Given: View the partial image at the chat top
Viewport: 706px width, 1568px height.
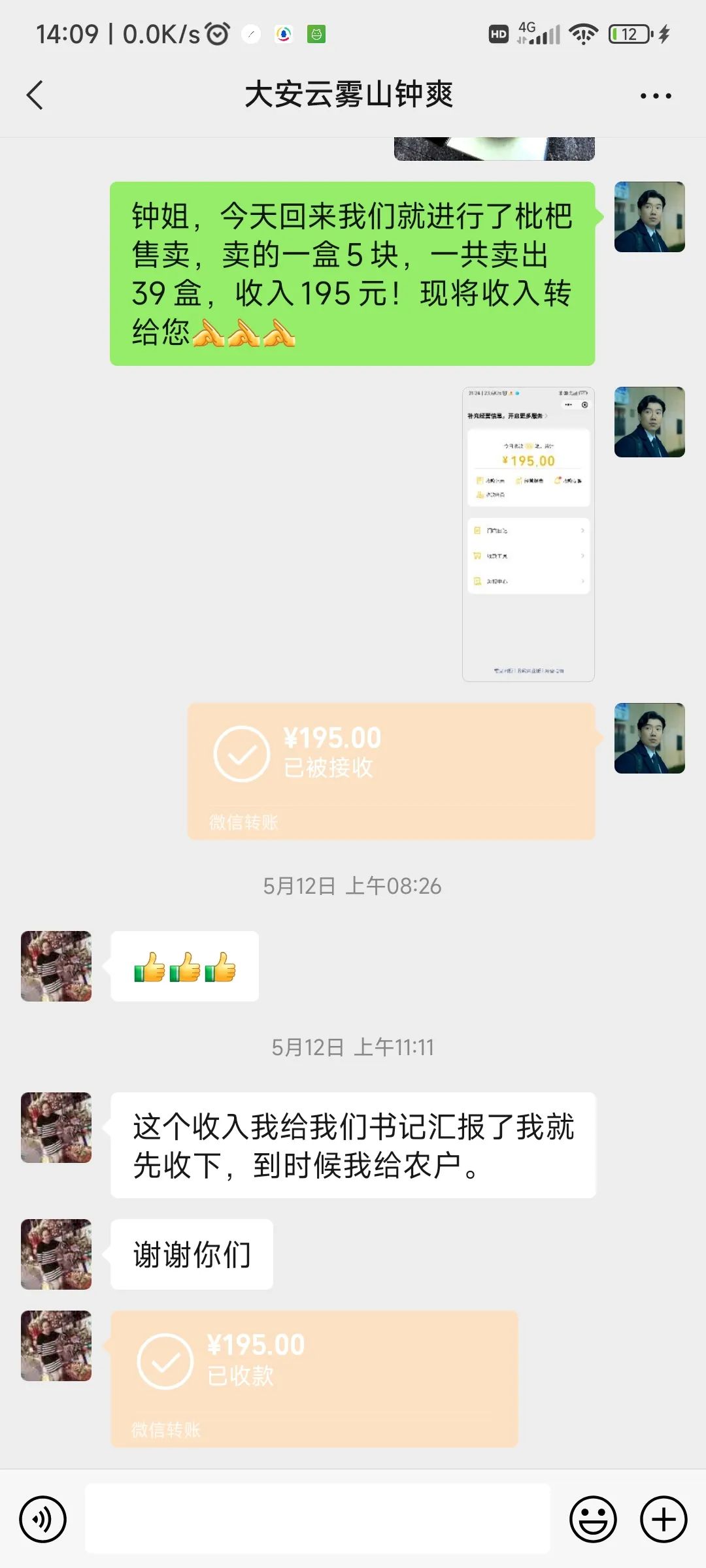Looking at the screenshot, I should click(x=494, y=149).
